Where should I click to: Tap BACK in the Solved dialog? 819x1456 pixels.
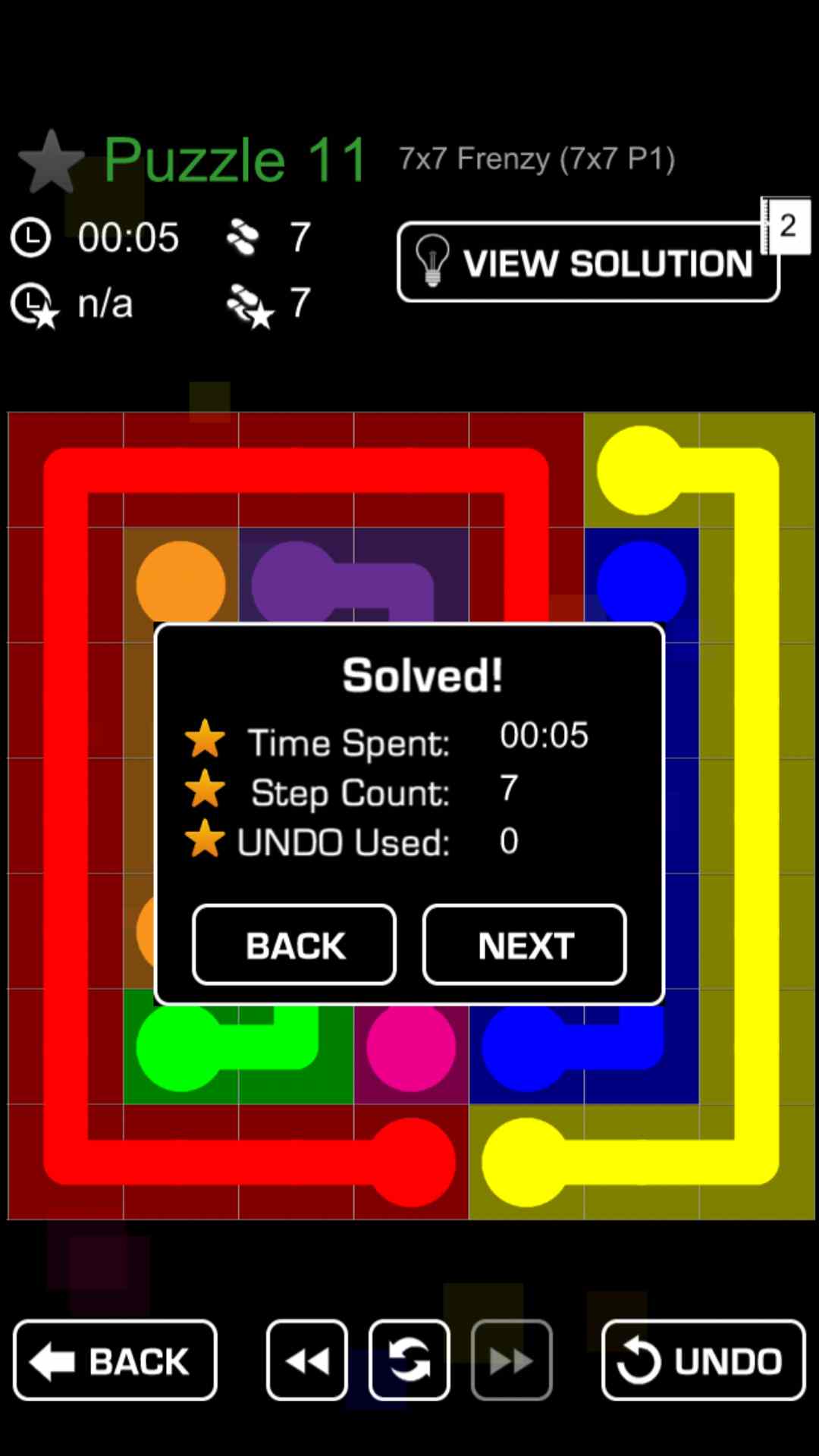pyautogui.click(x=294, y=945)
